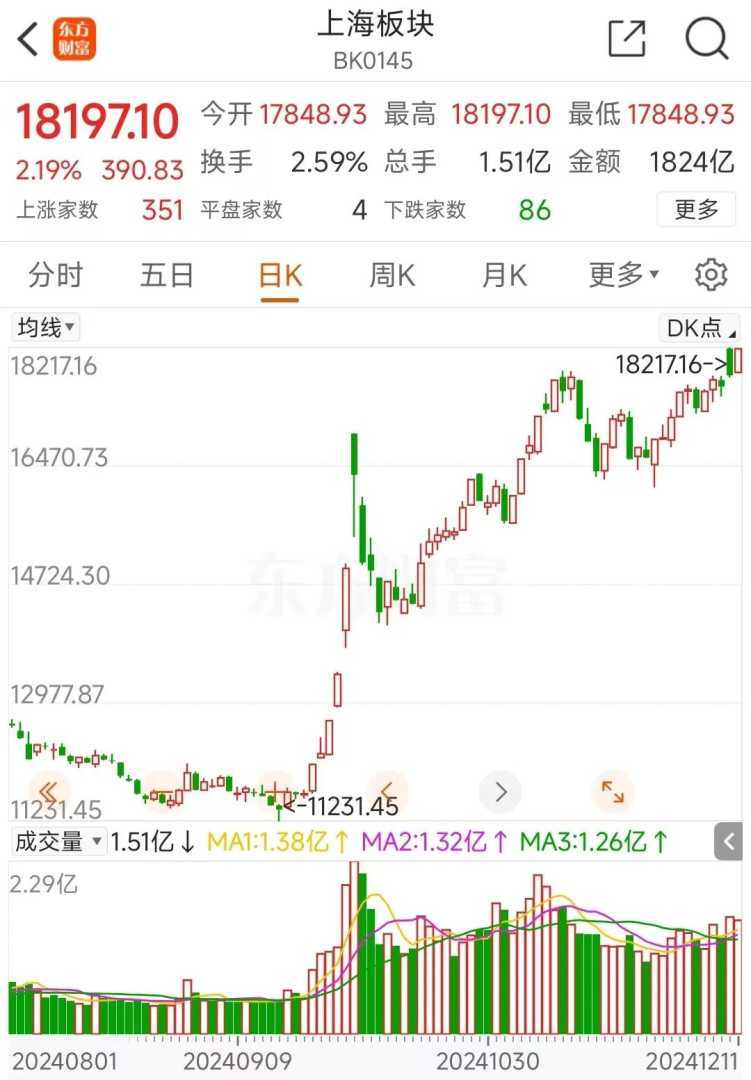
Task: Expand the 更多 chart period dropdown
Action: click(x=623, y=275)
